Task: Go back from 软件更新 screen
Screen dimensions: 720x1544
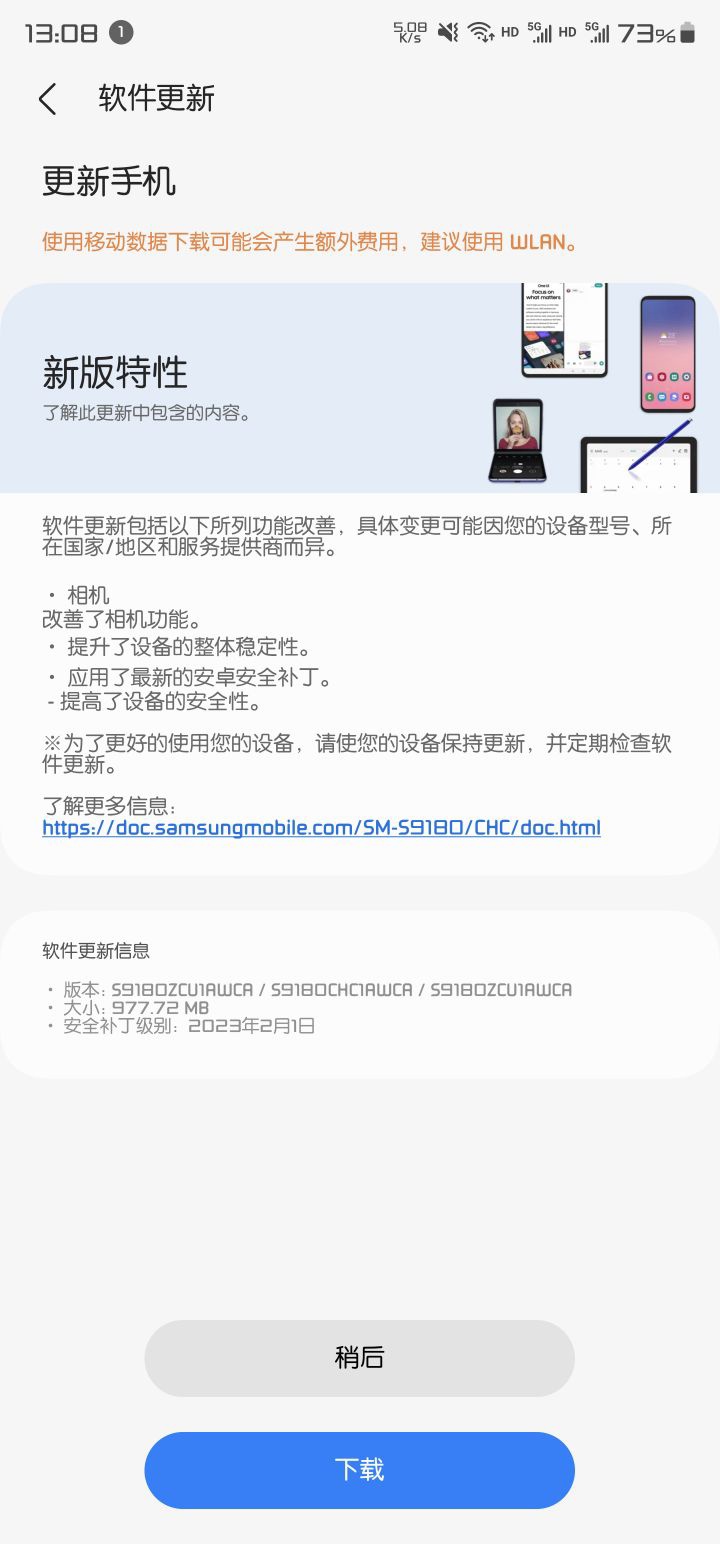Action: click(47, 99)
